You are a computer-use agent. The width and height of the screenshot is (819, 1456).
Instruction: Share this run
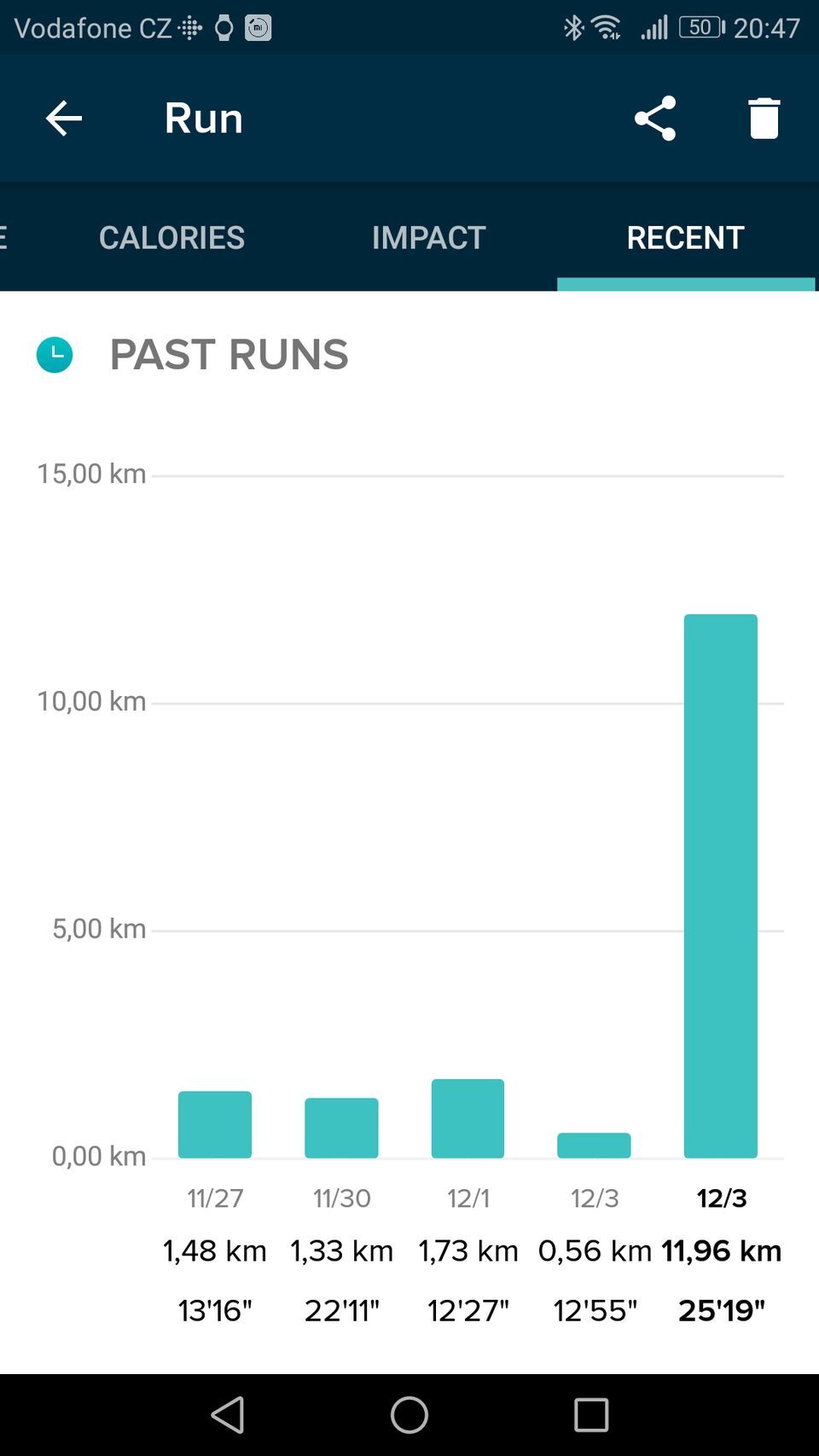(655, 118)
